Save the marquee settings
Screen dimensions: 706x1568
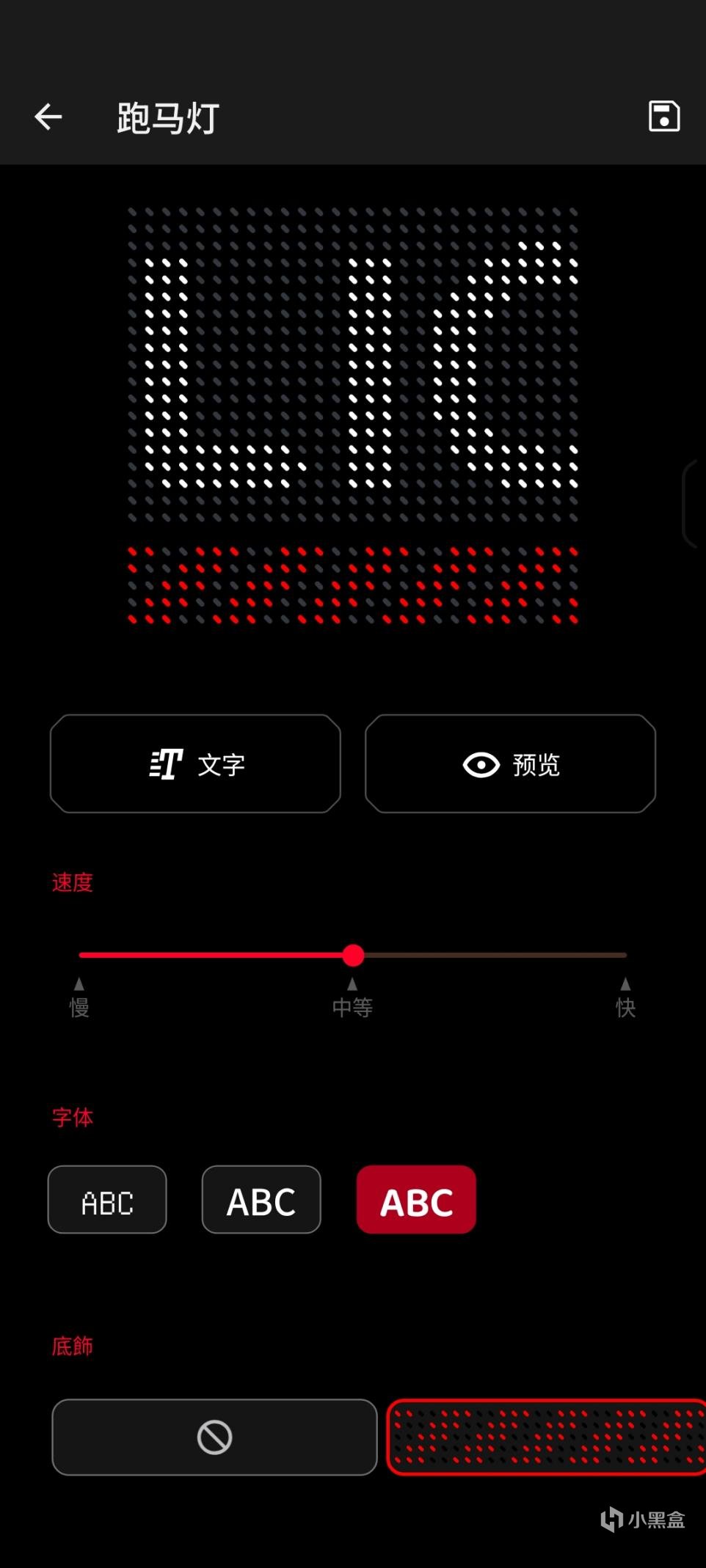pos(664,117)
